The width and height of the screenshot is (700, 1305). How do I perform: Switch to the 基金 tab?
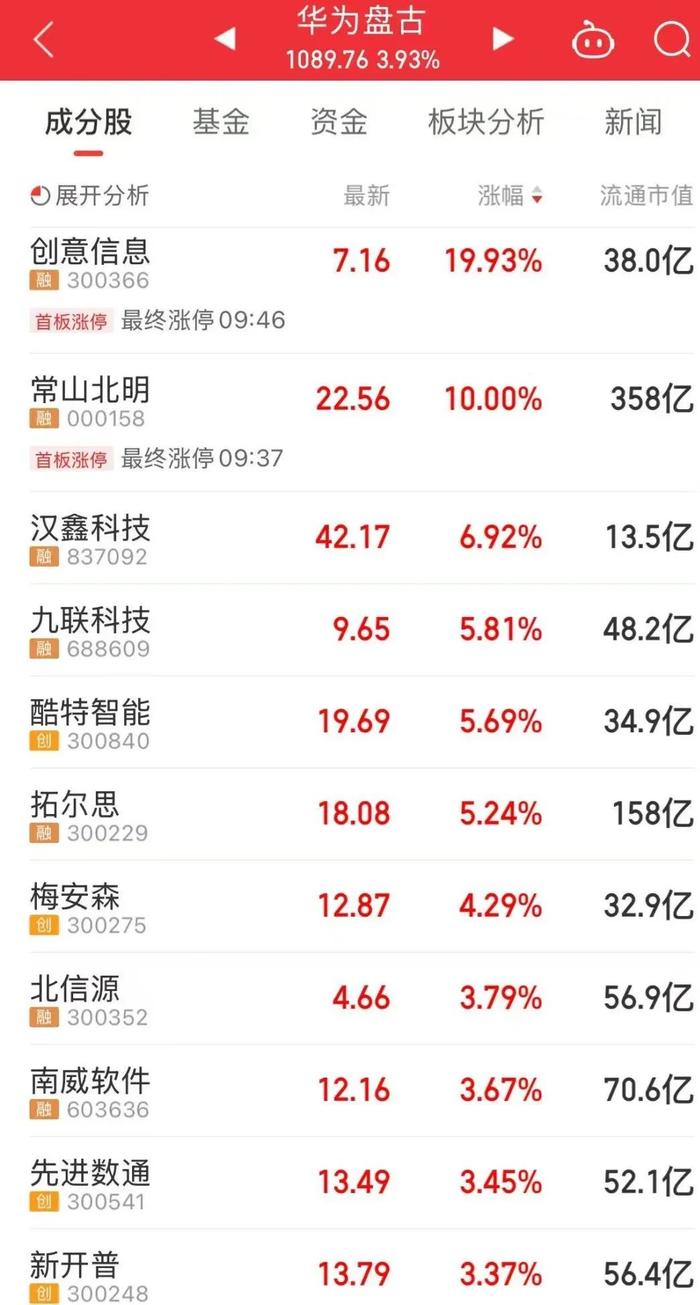click(x=221, y=122)
